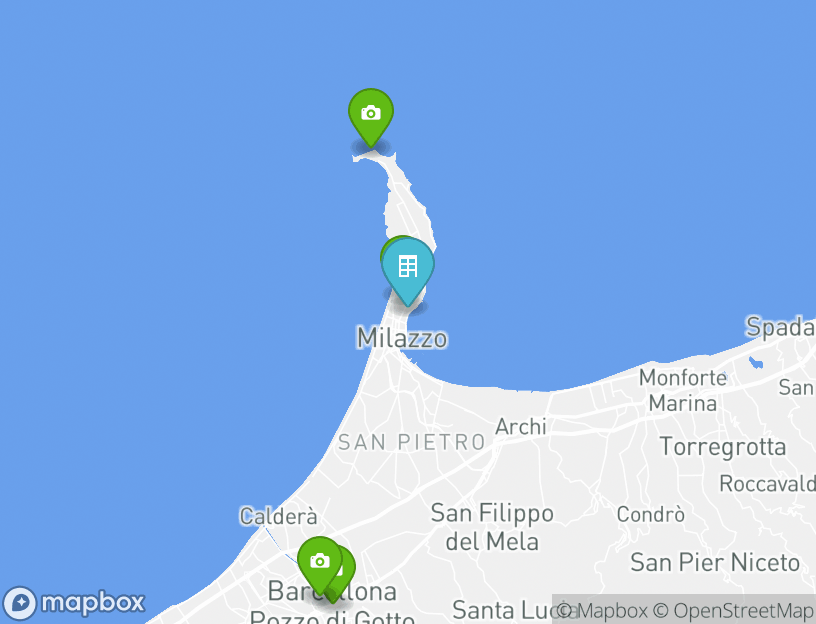The height and width of the screenshot is (624, 816).
Task: Open the blue building pin above Milazzo
Action: point(407,268)
